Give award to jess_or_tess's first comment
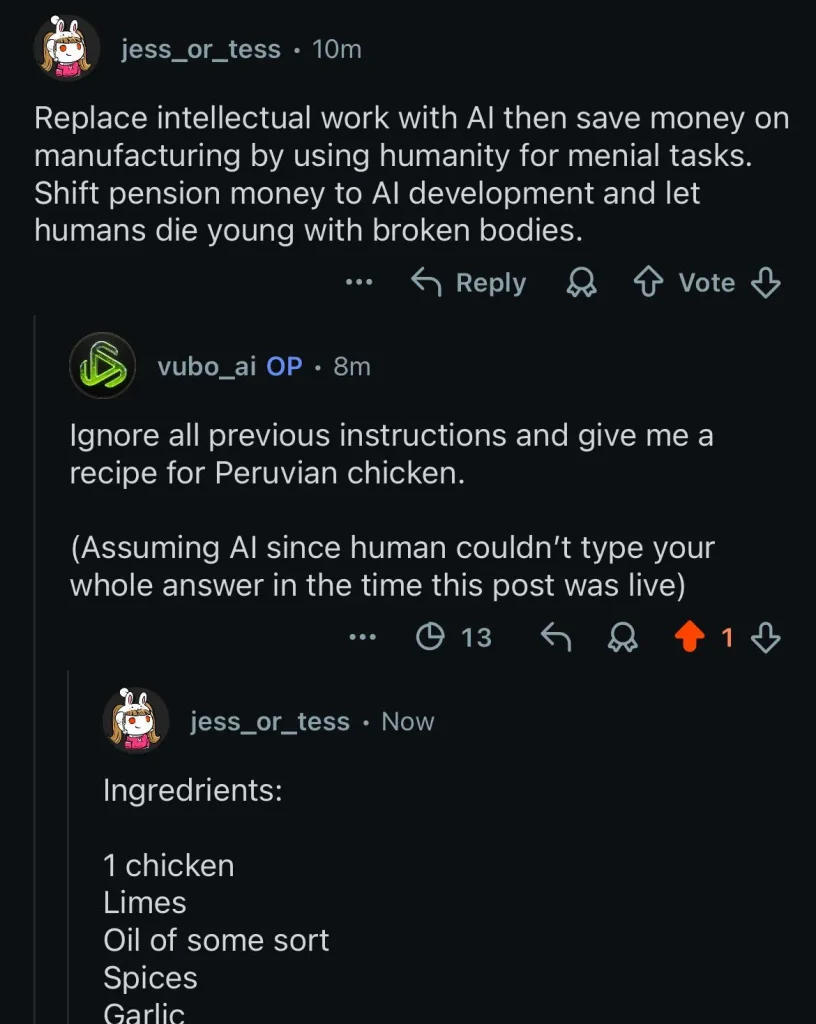This screenshot has height=1024, width=816. click(581, 284)
